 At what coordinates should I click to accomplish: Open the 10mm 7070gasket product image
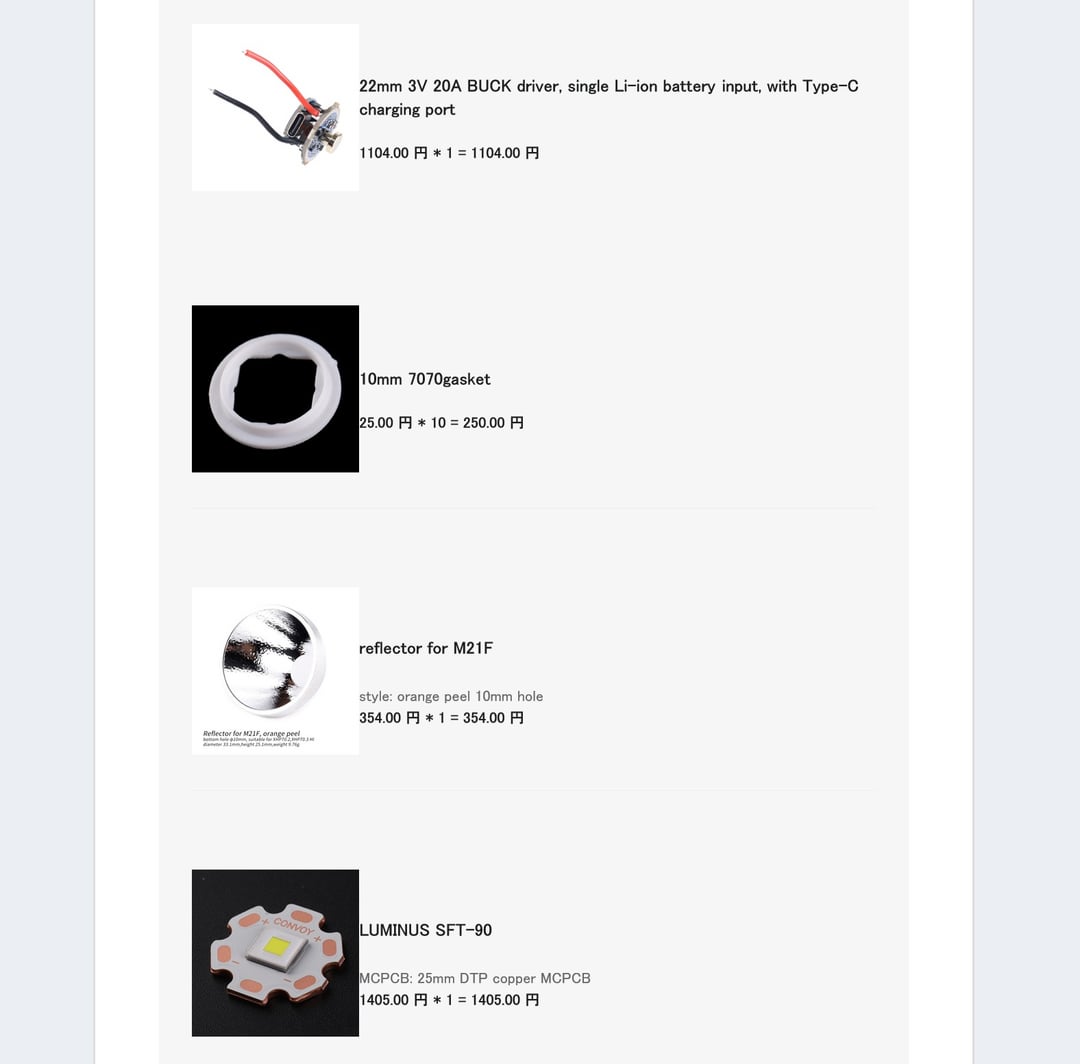(x=275, y=388)
